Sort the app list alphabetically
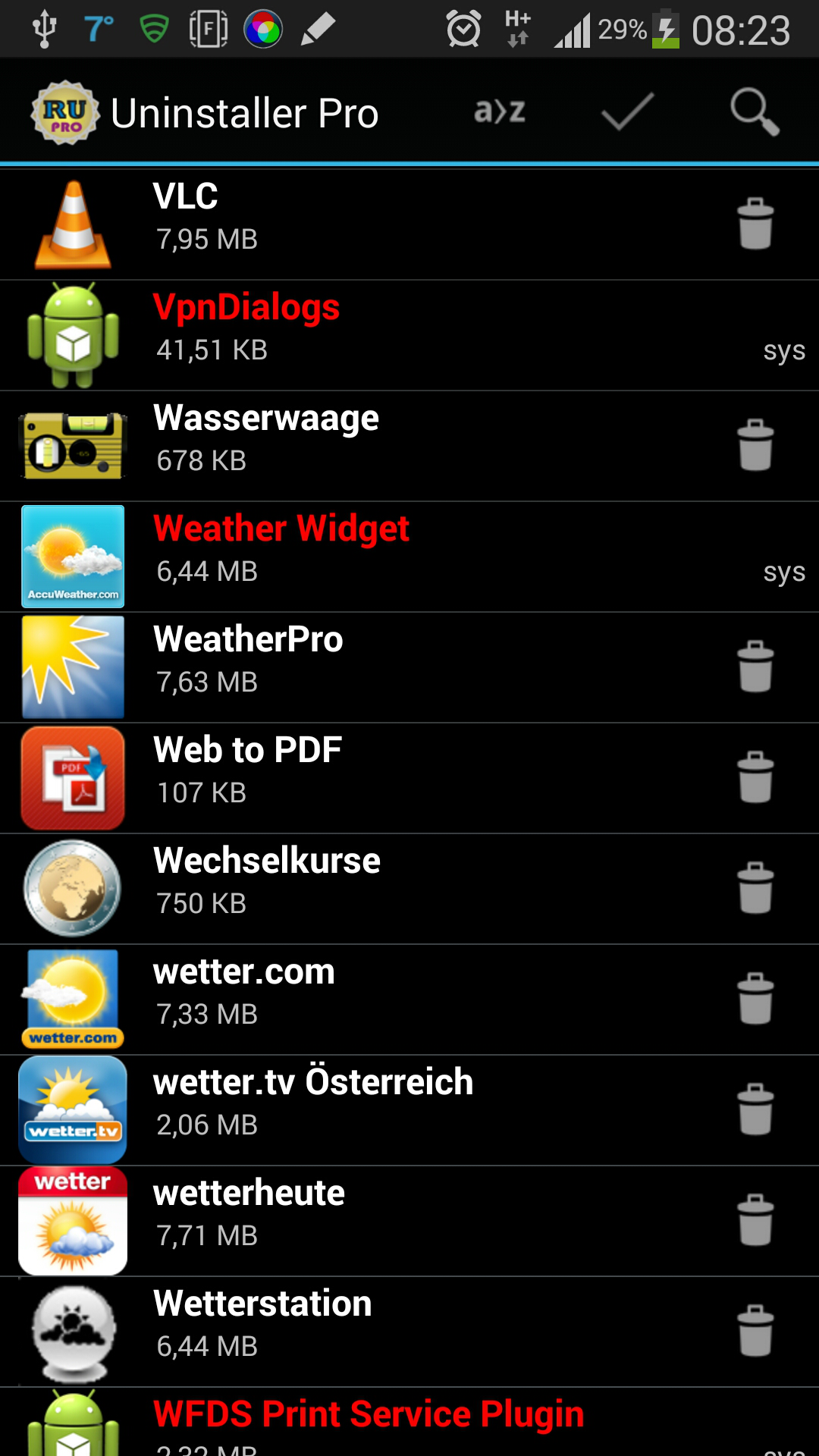The height and width of the screenshot is (1456, 819). (x=500, y=112)
